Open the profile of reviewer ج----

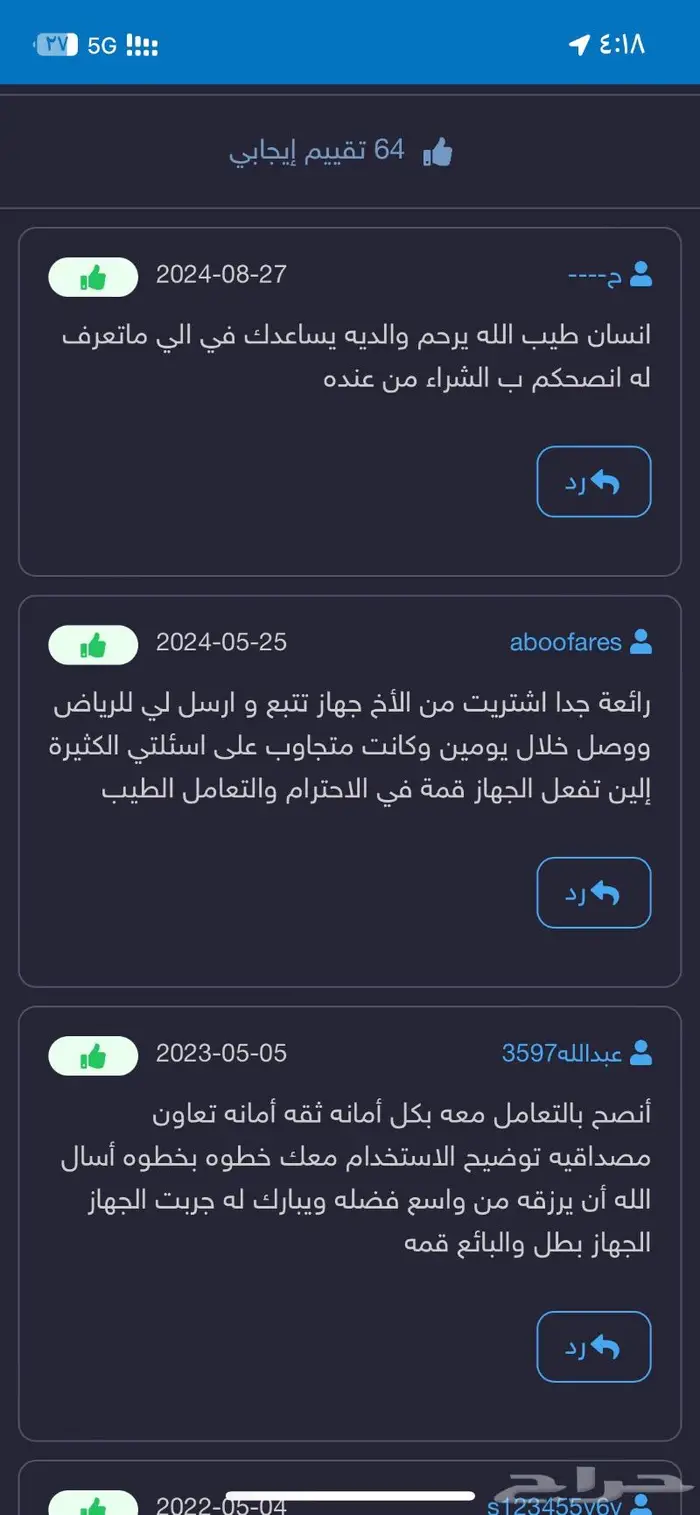click(x=596, y=275)
